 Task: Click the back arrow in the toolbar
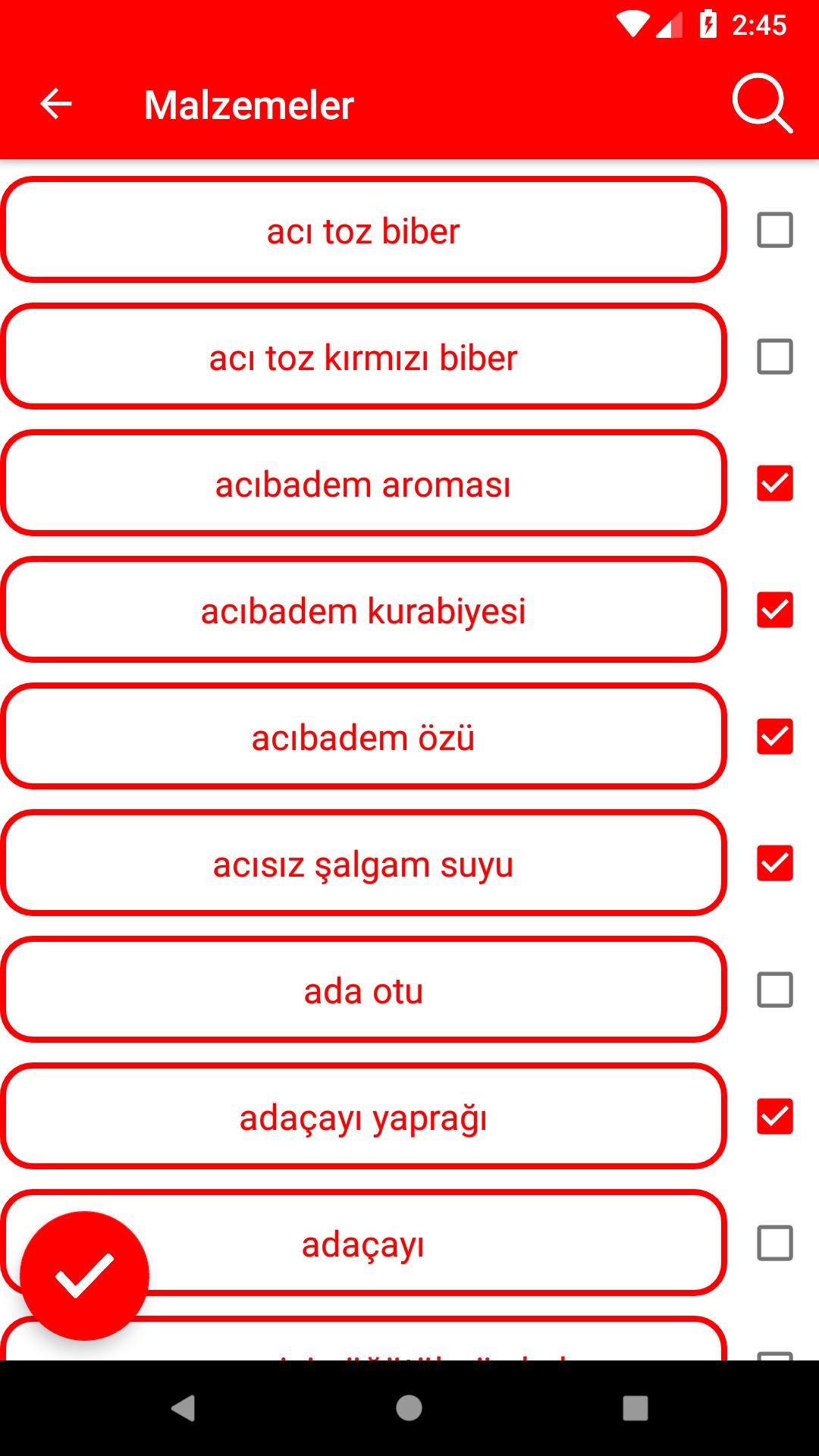click(55, 104)
